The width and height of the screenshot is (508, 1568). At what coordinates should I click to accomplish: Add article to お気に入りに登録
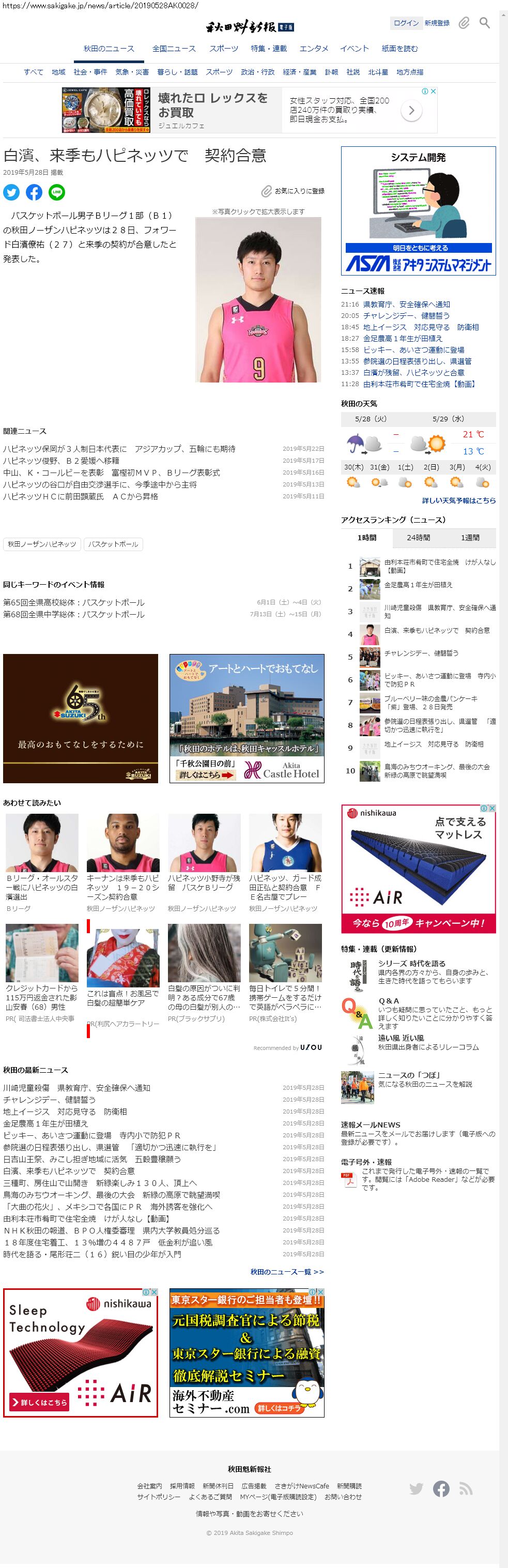[x=293, y=191]
